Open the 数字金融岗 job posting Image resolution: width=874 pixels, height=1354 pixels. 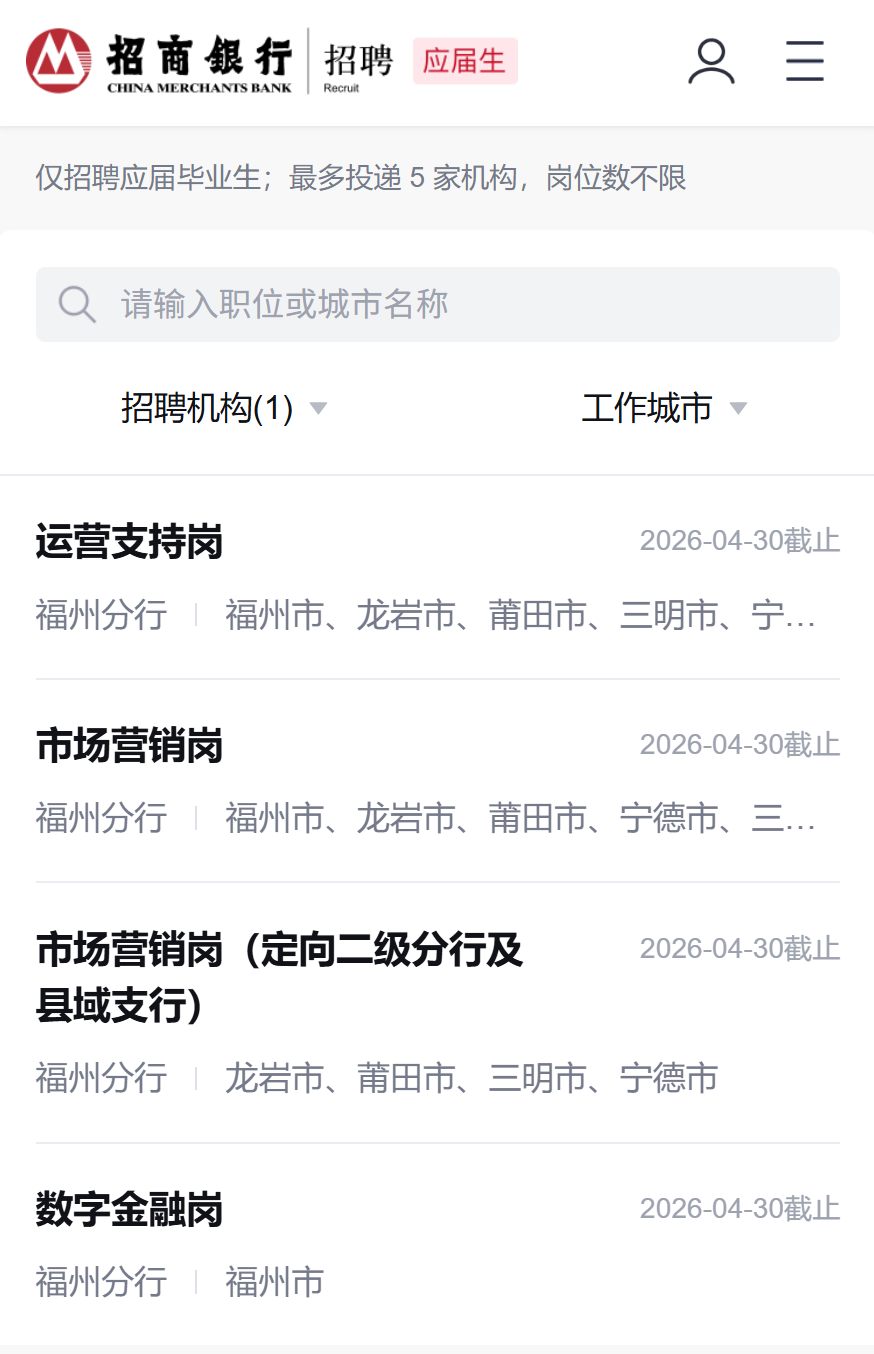[x=128, y=1210]
